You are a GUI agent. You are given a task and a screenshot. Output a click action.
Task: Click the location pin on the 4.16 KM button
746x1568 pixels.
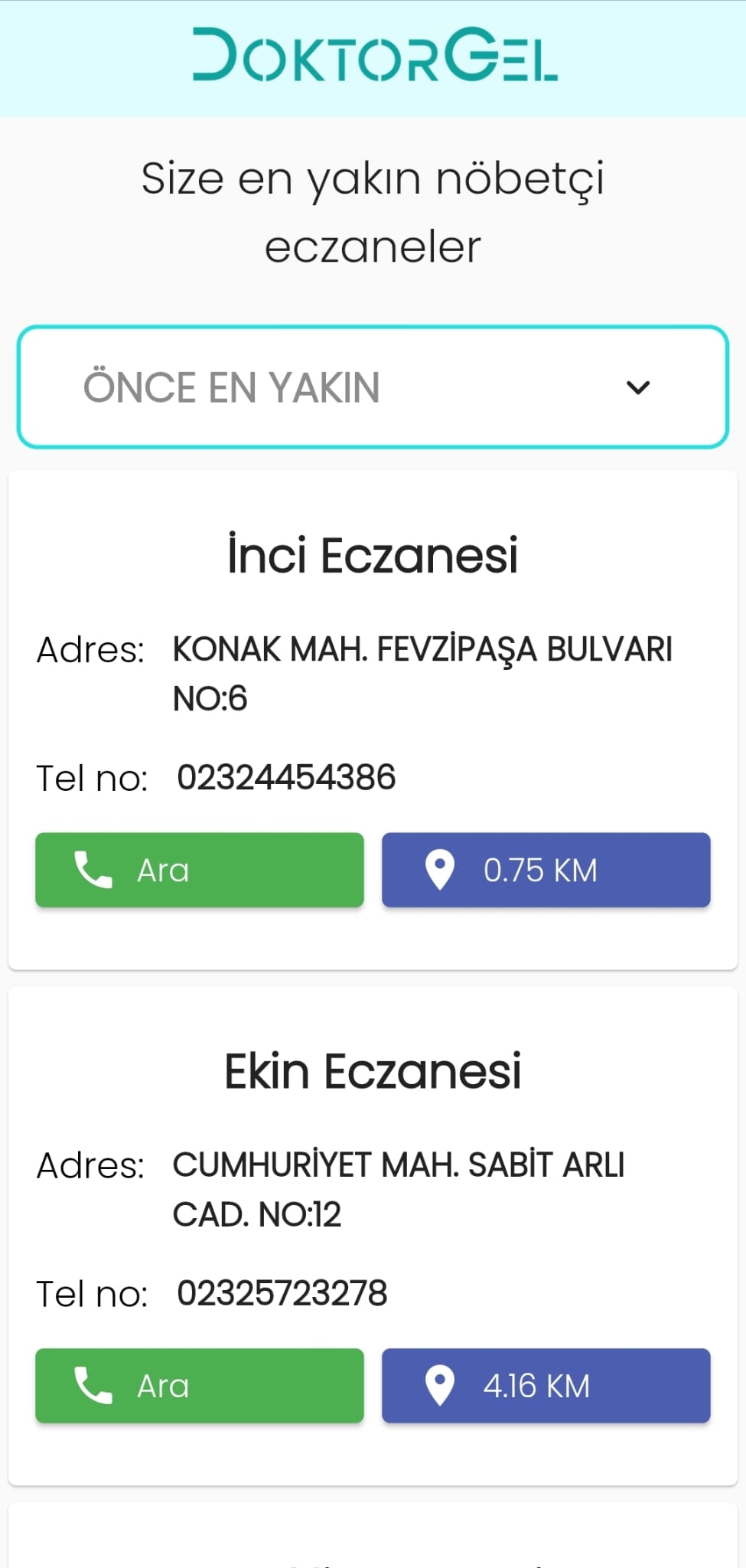[x=438, y=1386]
